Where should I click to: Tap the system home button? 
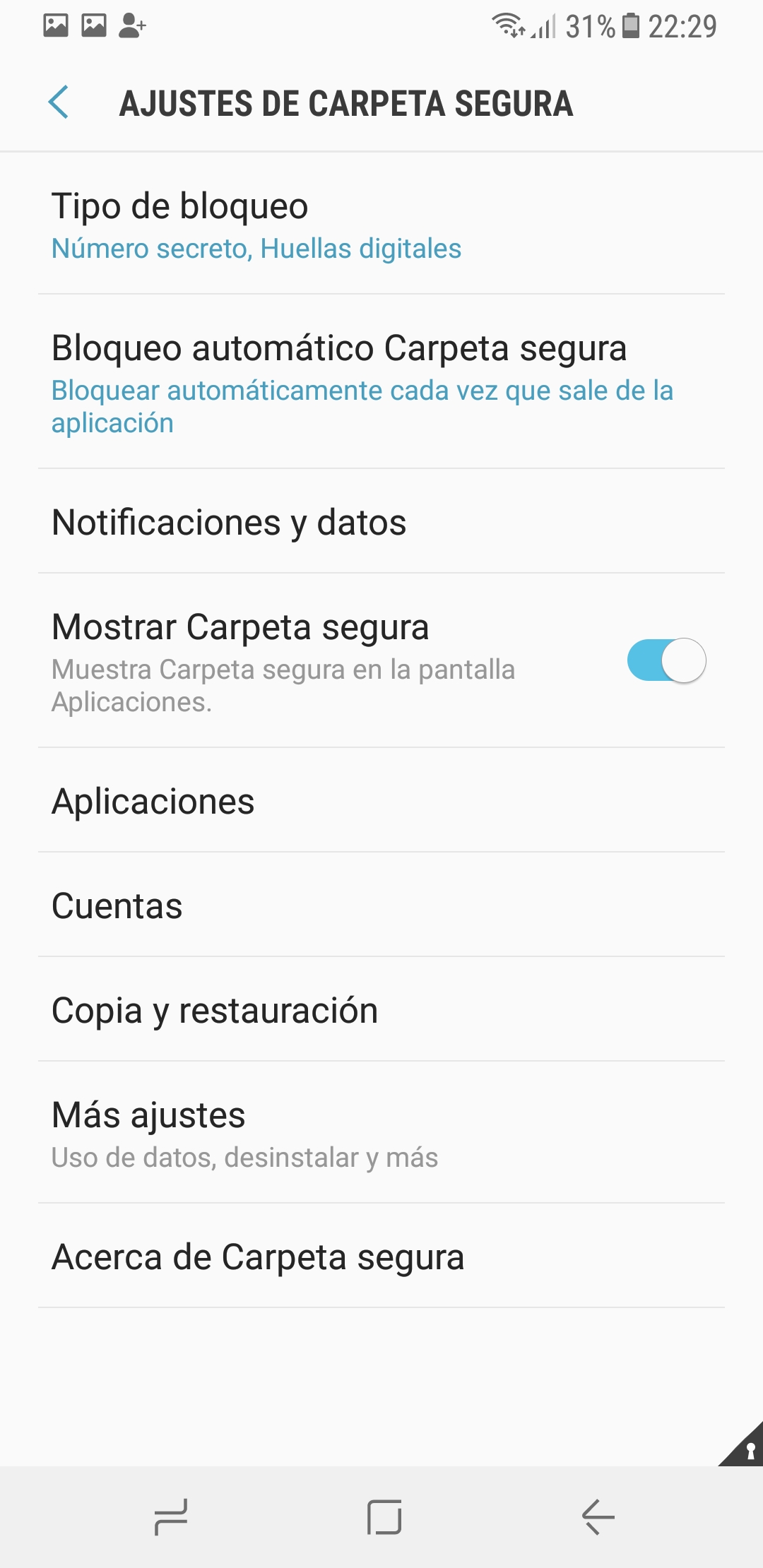coord(384,1516)
